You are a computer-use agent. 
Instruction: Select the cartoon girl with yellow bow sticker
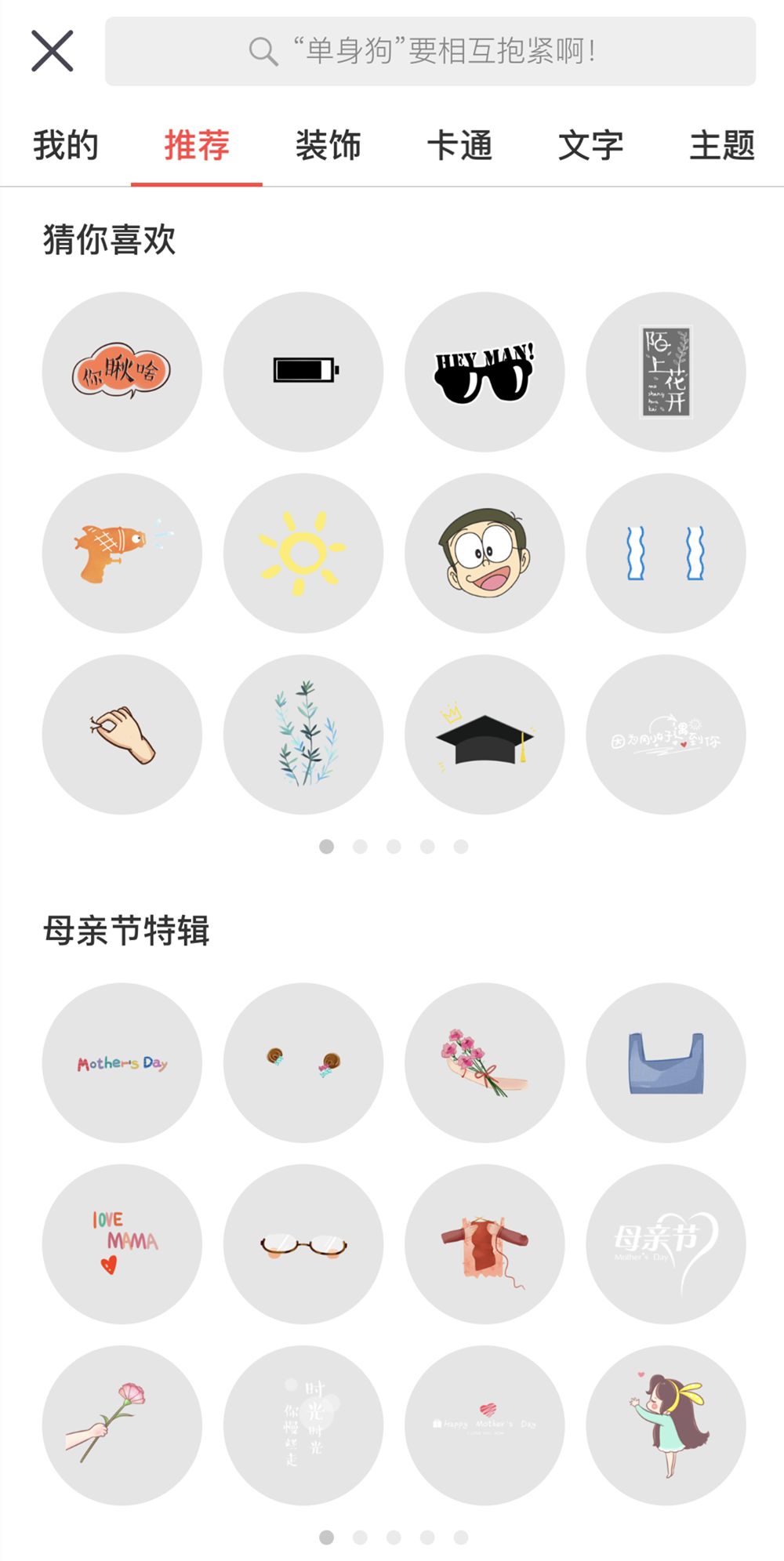(666, 1425)
